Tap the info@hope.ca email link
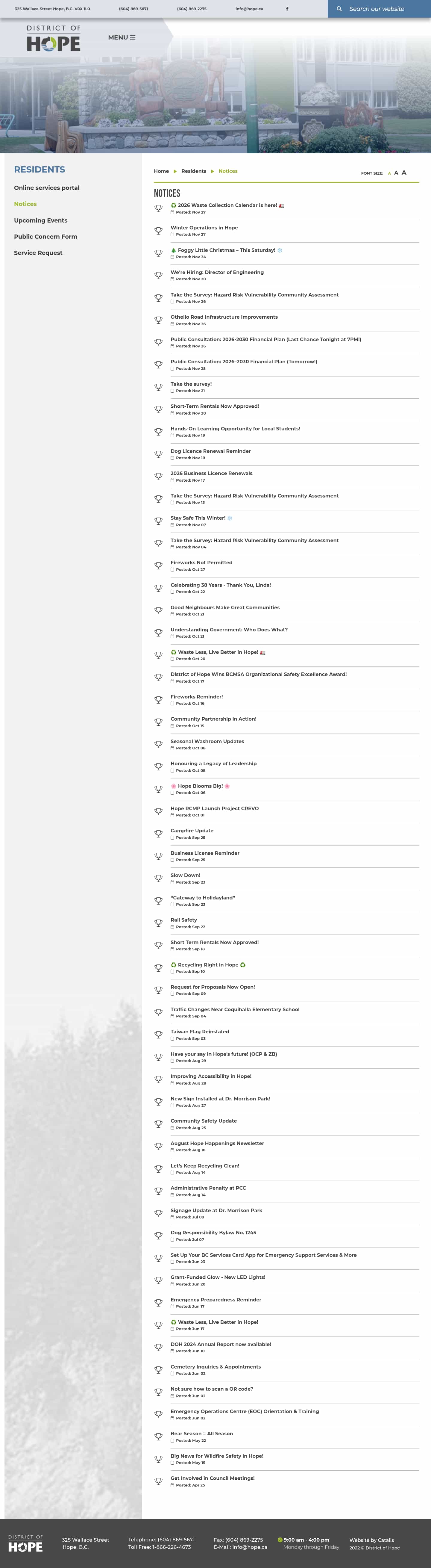Image resolution: width=431 pixels, height=1568 pixels. pos(249,9)
